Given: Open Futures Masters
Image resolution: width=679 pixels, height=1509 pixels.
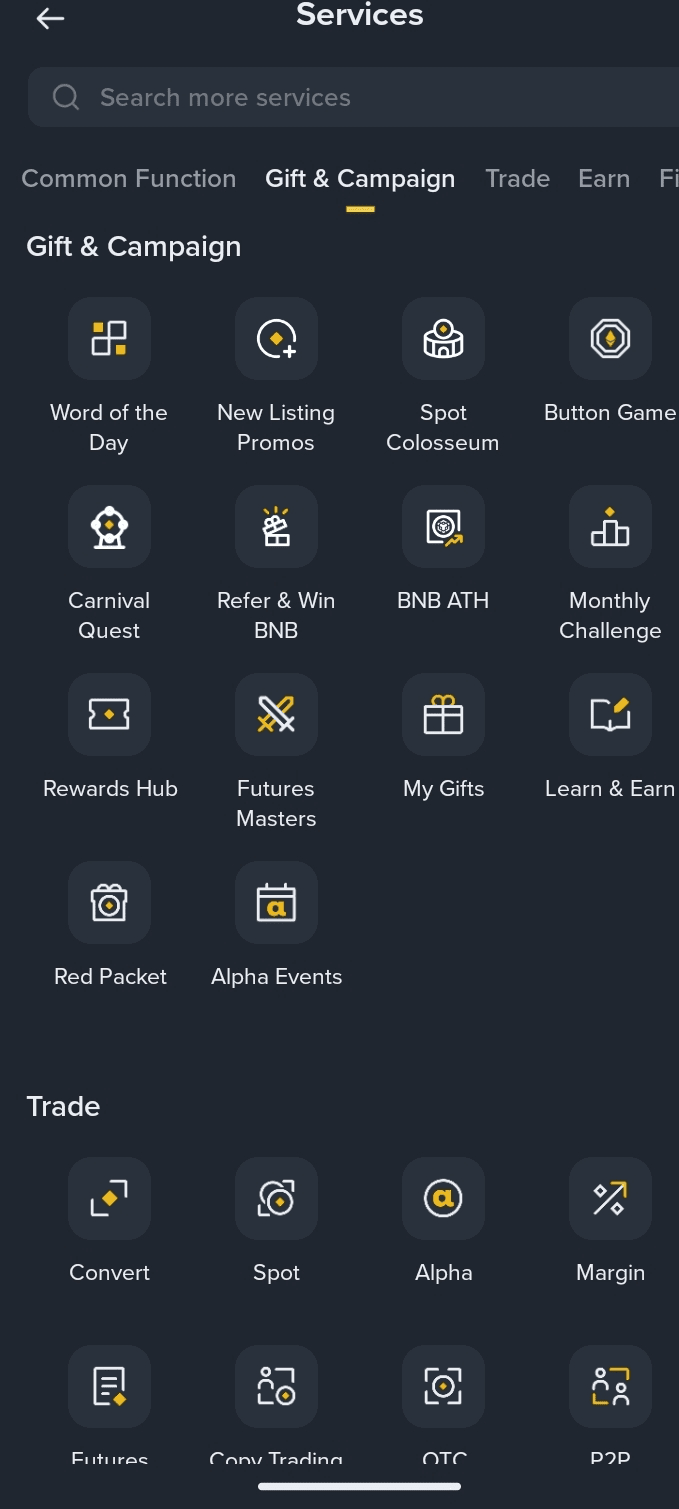Looking at the screenshot, I should point(276,715).
